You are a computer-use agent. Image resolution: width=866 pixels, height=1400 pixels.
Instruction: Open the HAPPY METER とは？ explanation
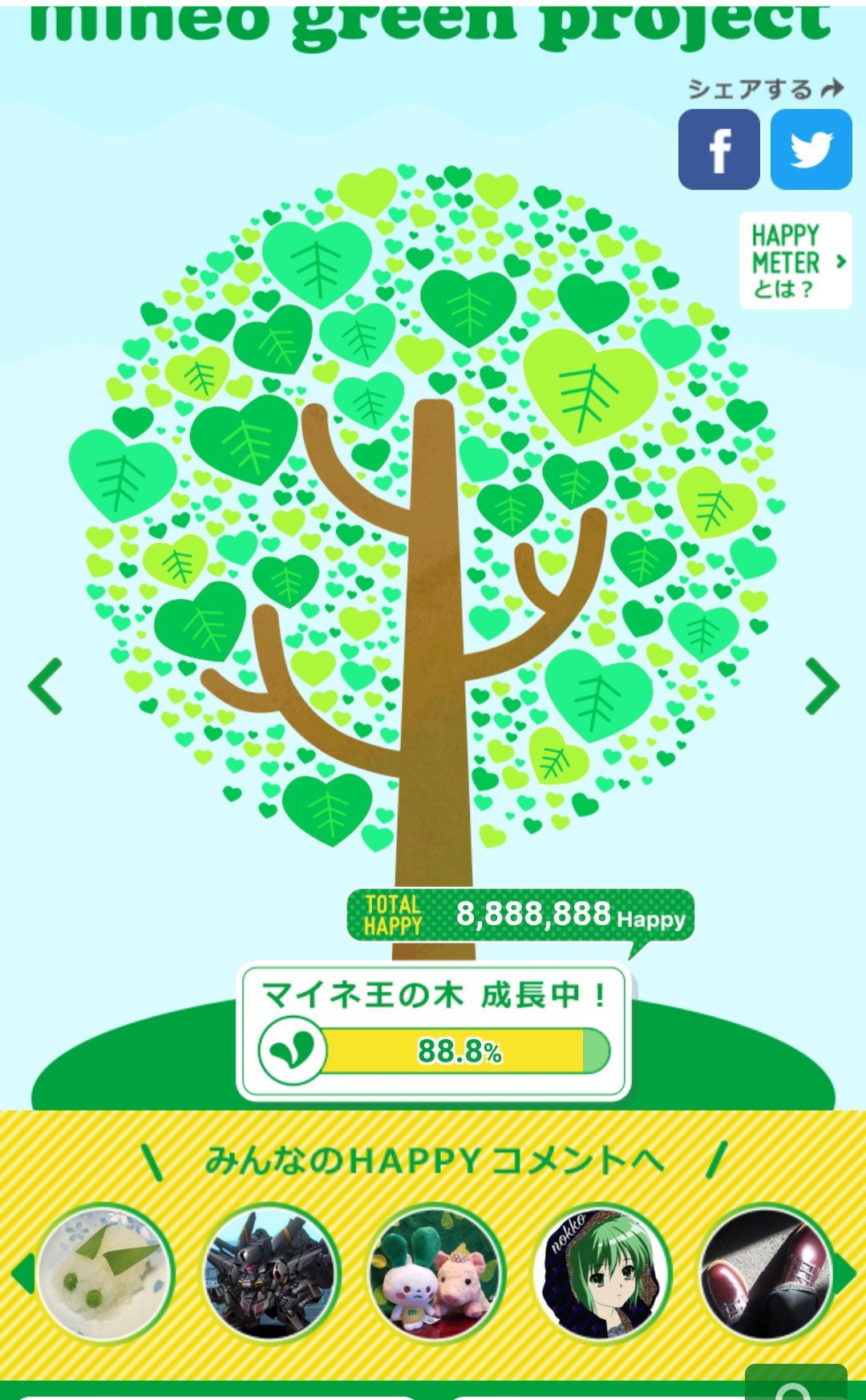795,261
